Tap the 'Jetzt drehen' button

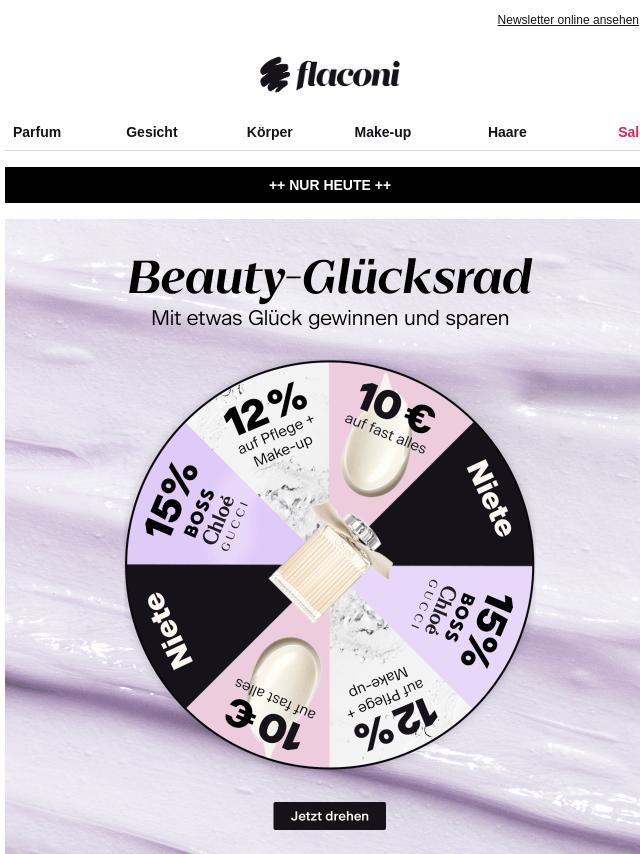(x=329, y=816)
